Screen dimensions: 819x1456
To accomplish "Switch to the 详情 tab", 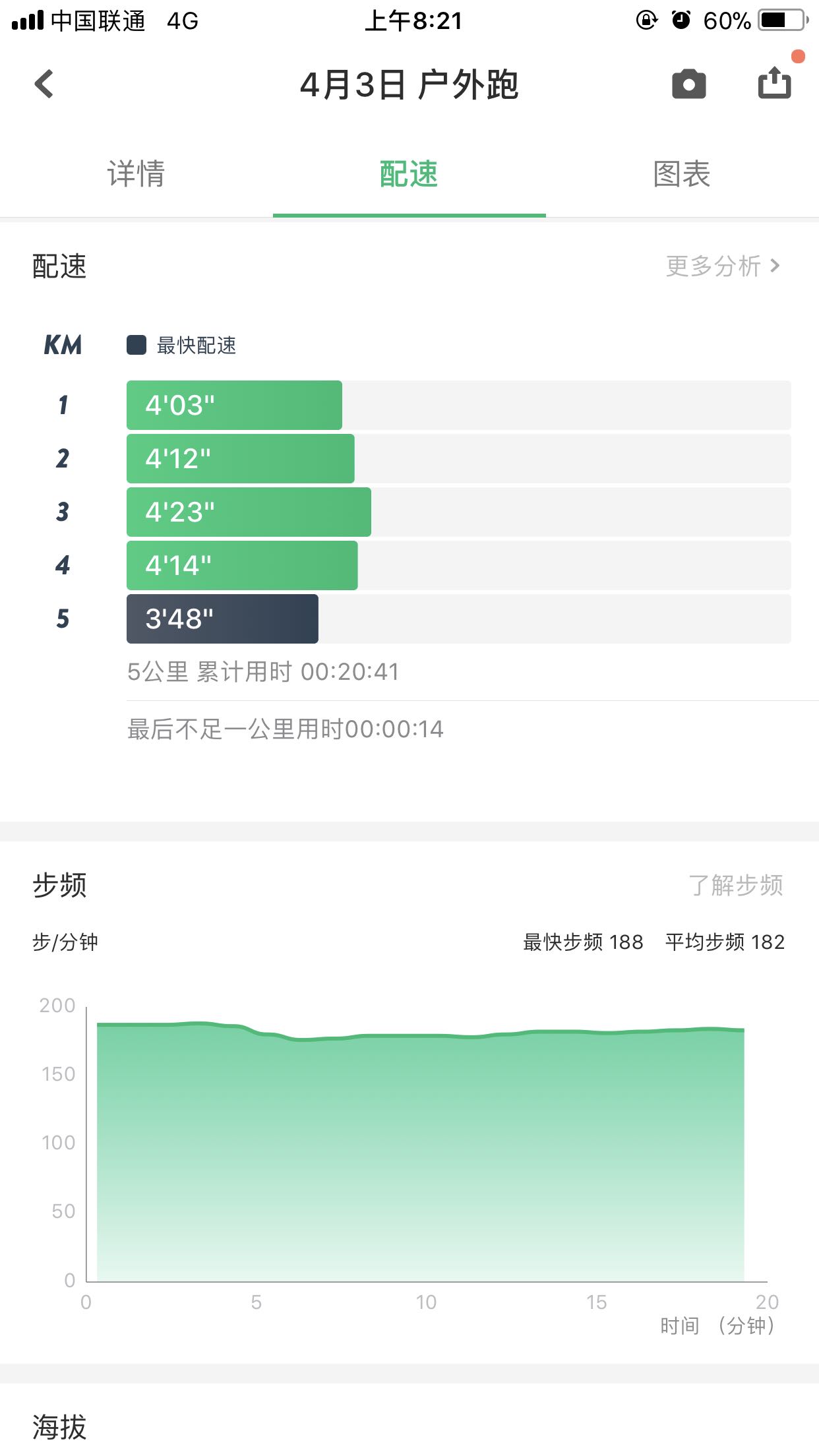I will (x=136, y=174).
